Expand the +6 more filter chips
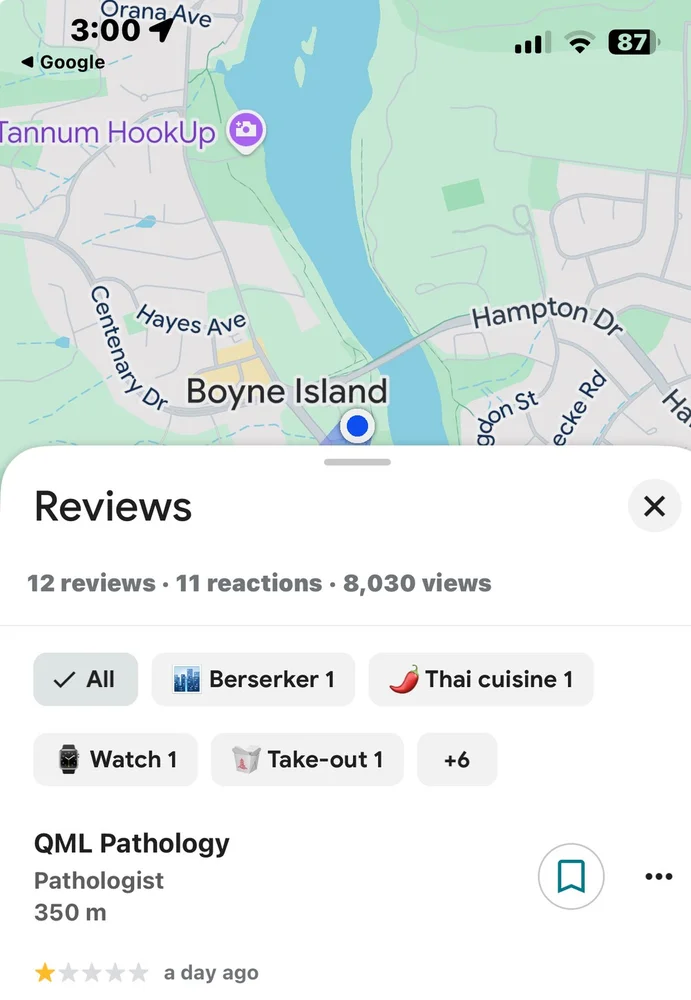The image size is (691, 1000). coord(456,760)
